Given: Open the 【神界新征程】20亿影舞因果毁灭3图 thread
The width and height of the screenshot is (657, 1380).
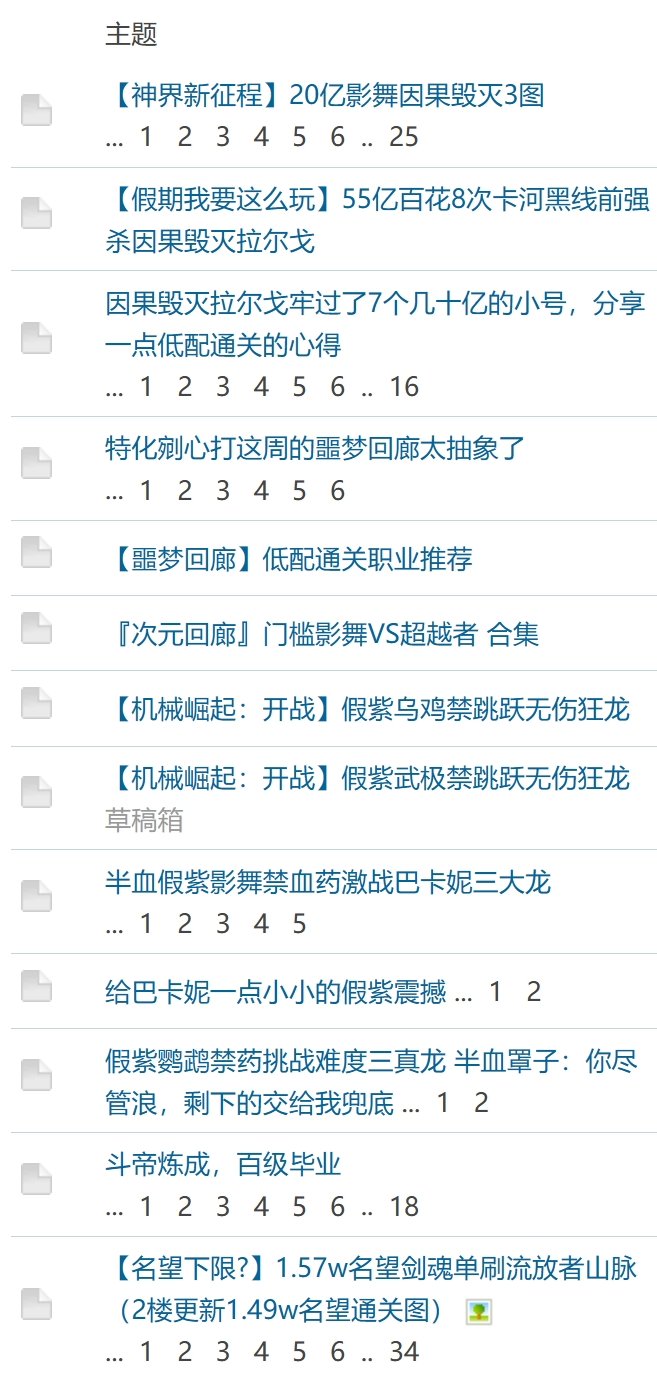Looking at the screenshot, I should tap(325, 96).
